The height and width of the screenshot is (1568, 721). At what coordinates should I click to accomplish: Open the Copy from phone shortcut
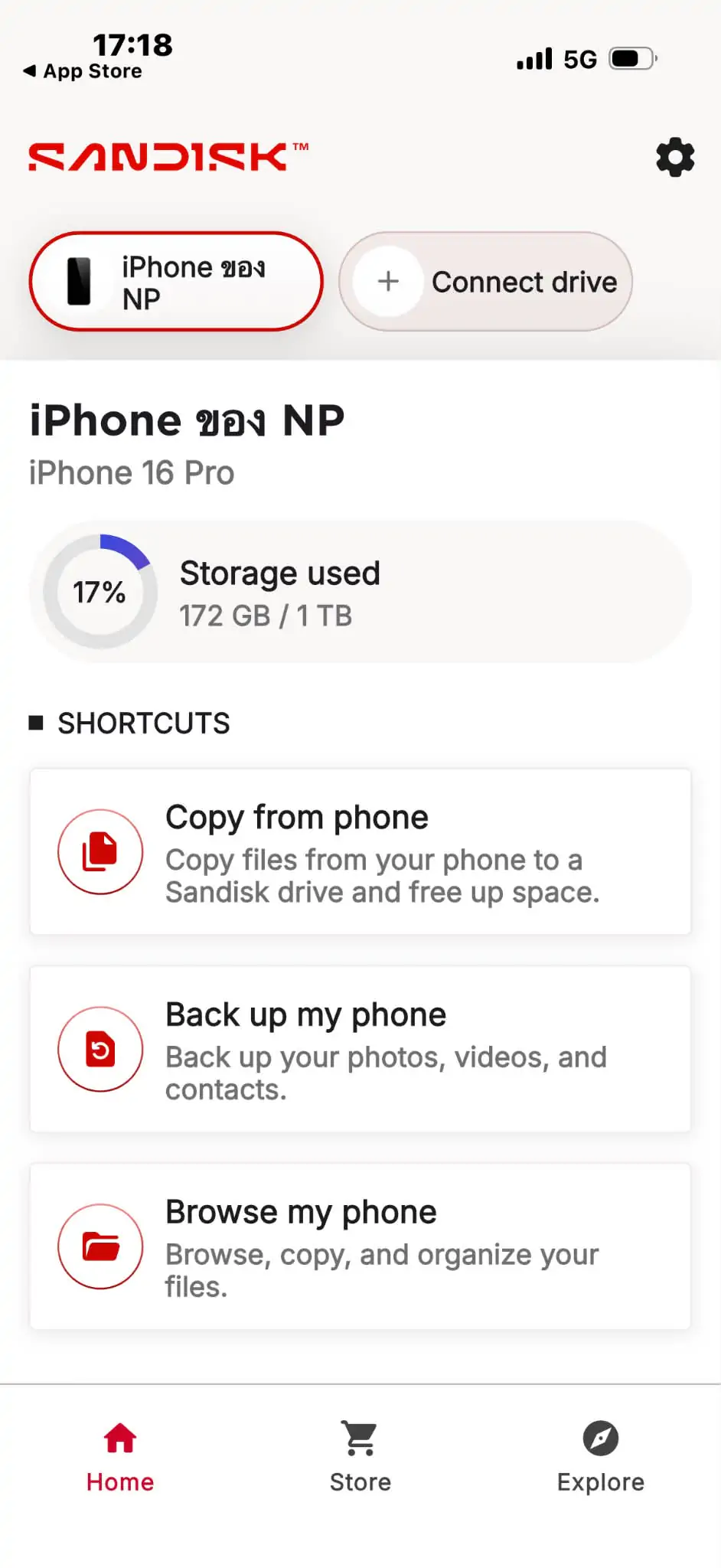[x=360, y=851]
